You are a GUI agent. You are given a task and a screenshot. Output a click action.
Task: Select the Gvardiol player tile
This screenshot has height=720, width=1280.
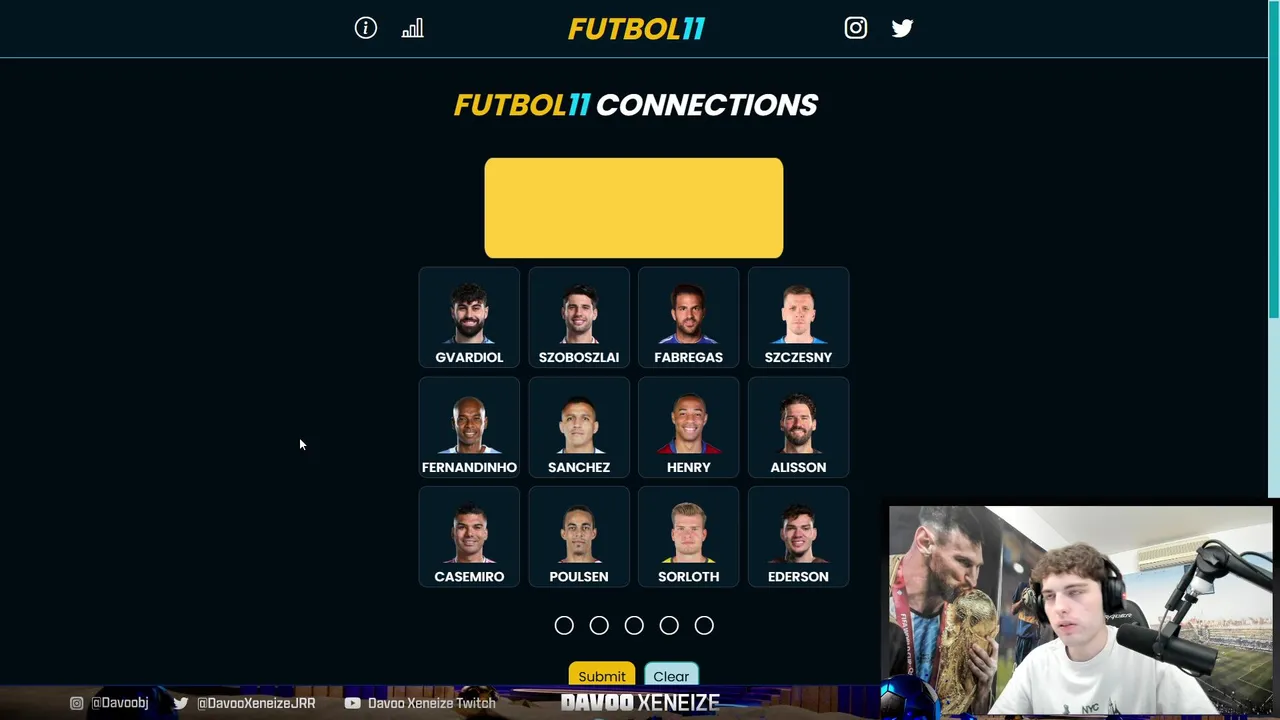click(469, 318)
